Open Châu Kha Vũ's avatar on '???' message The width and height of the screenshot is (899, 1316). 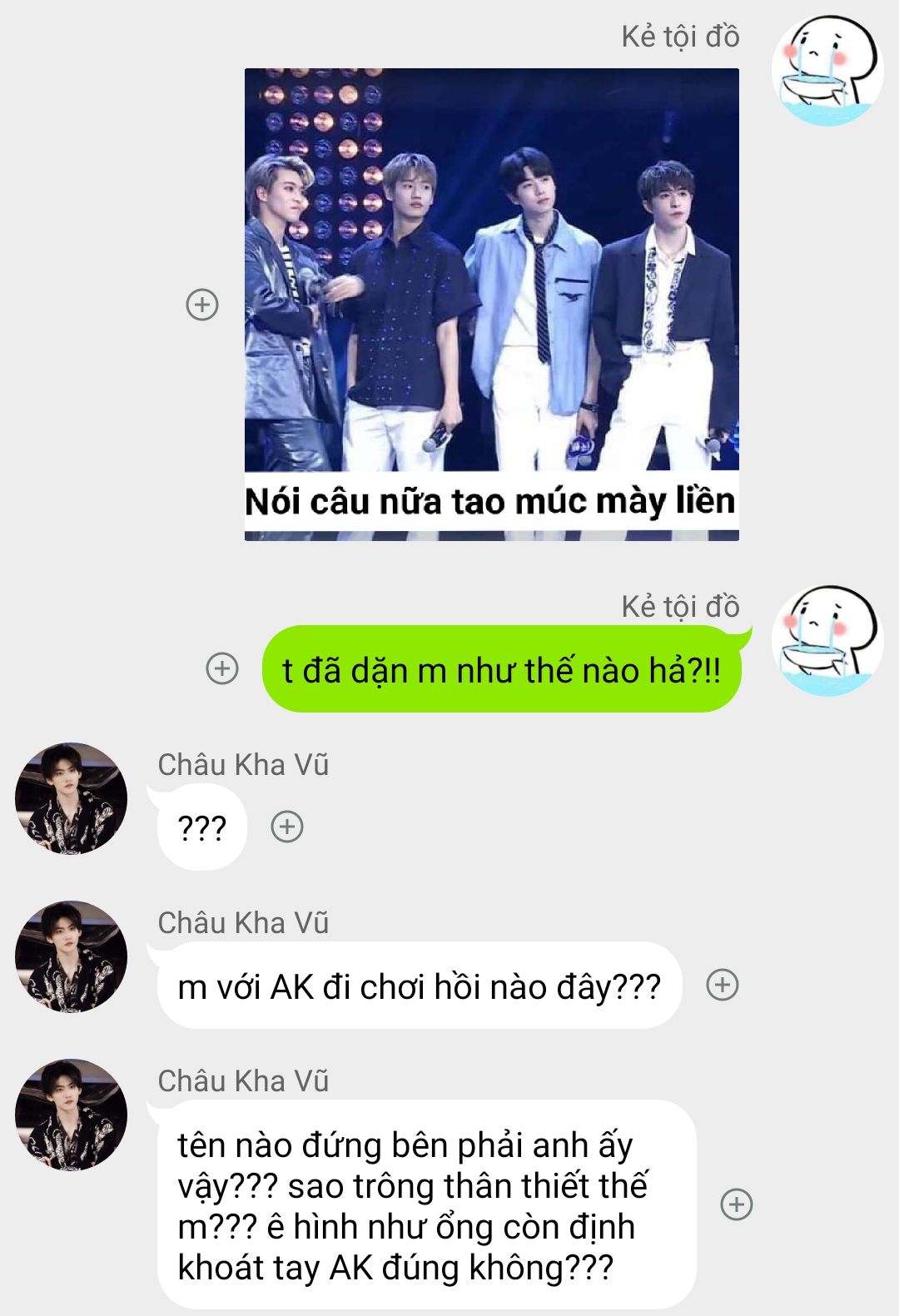(x=72, y=799)
